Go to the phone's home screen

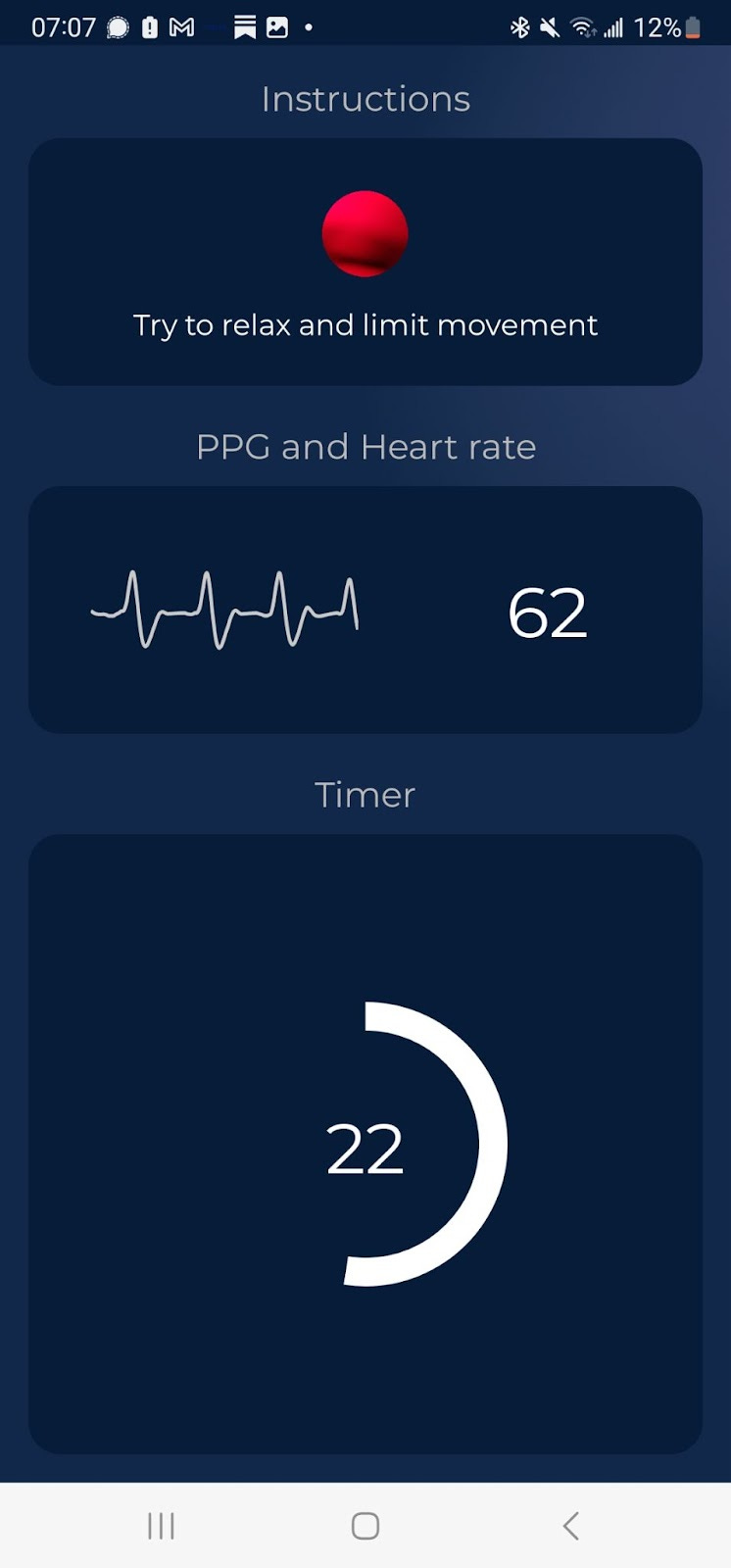(365, 1526)
